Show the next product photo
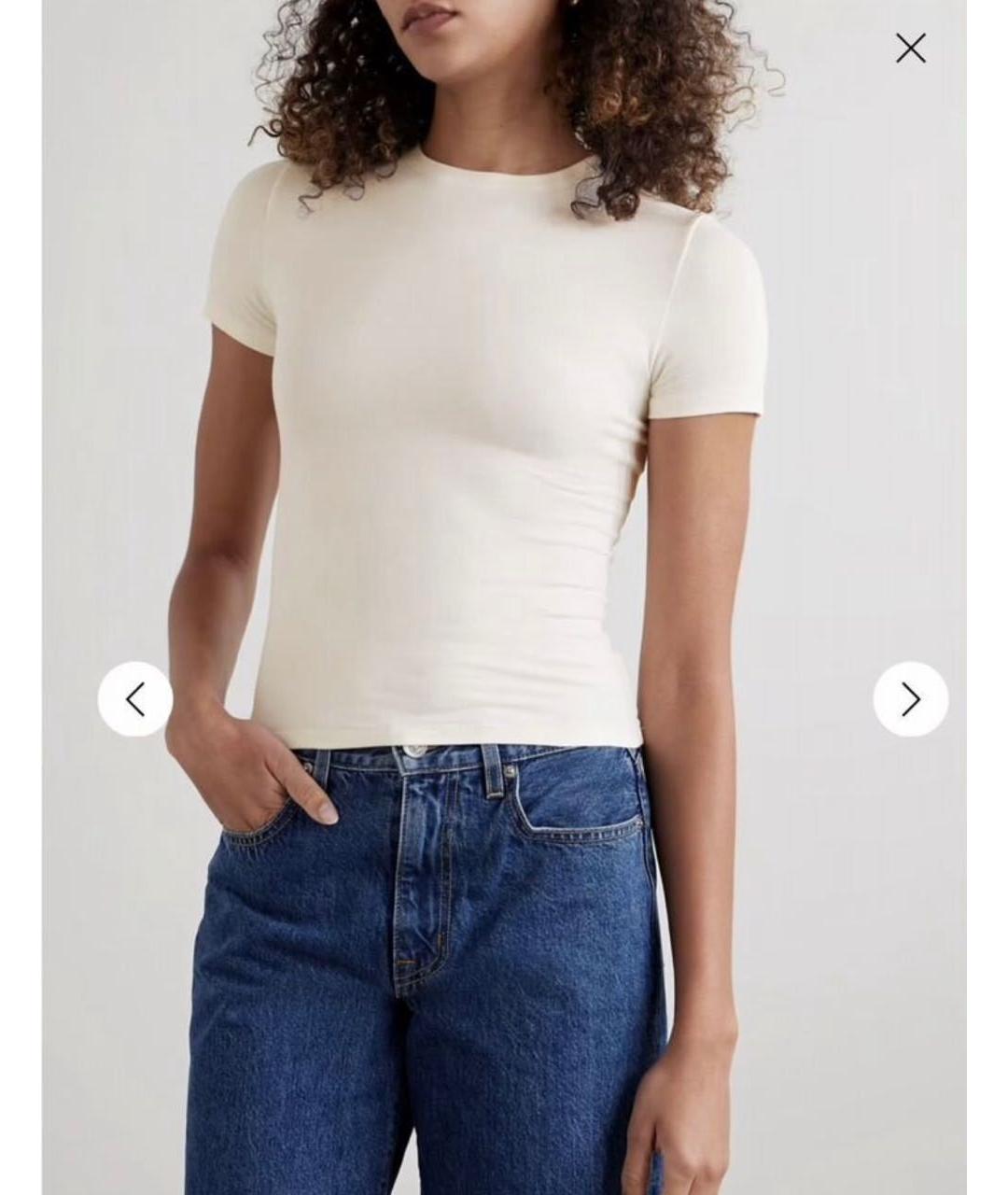 [x=910, y=699]
